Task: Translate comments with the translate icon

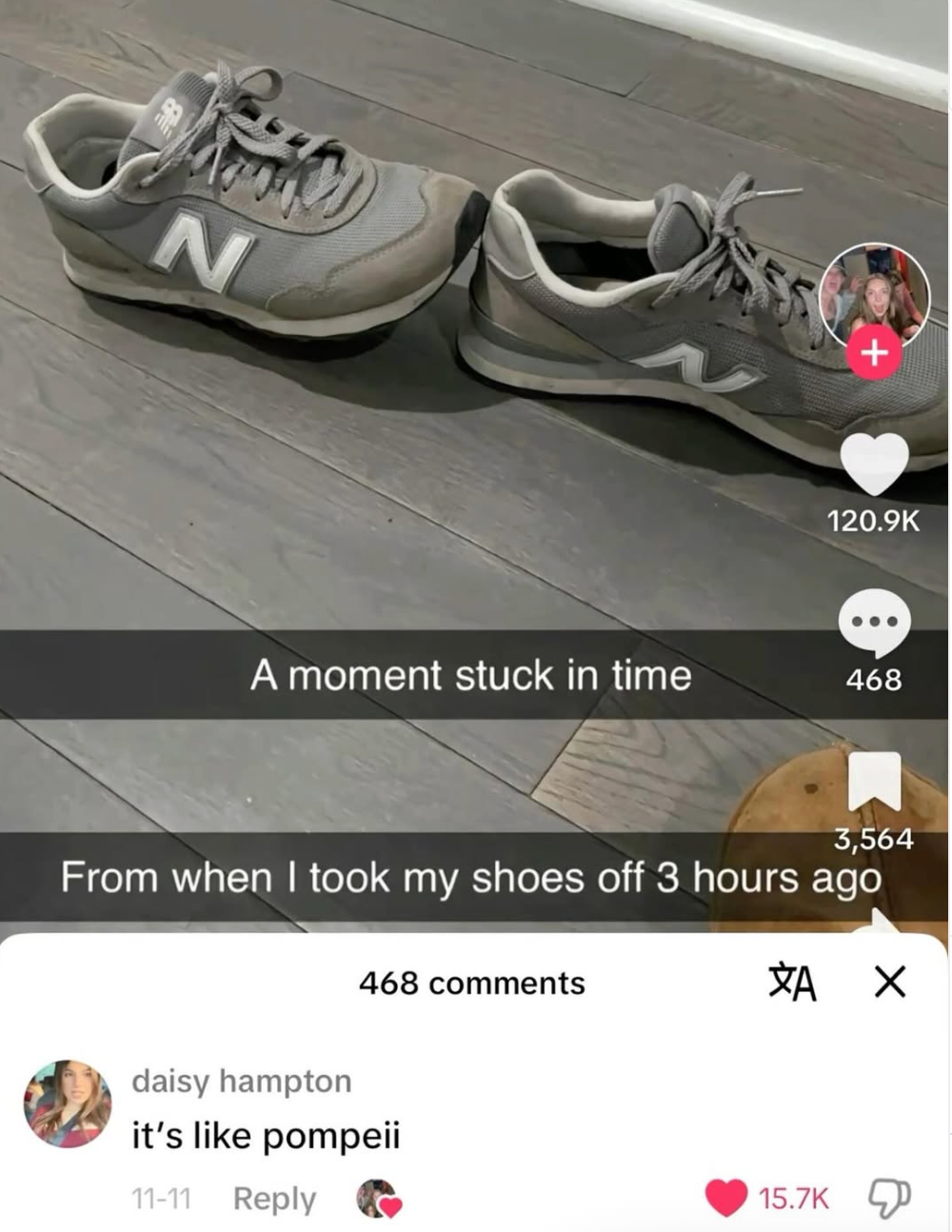Action: coord(792,983)
